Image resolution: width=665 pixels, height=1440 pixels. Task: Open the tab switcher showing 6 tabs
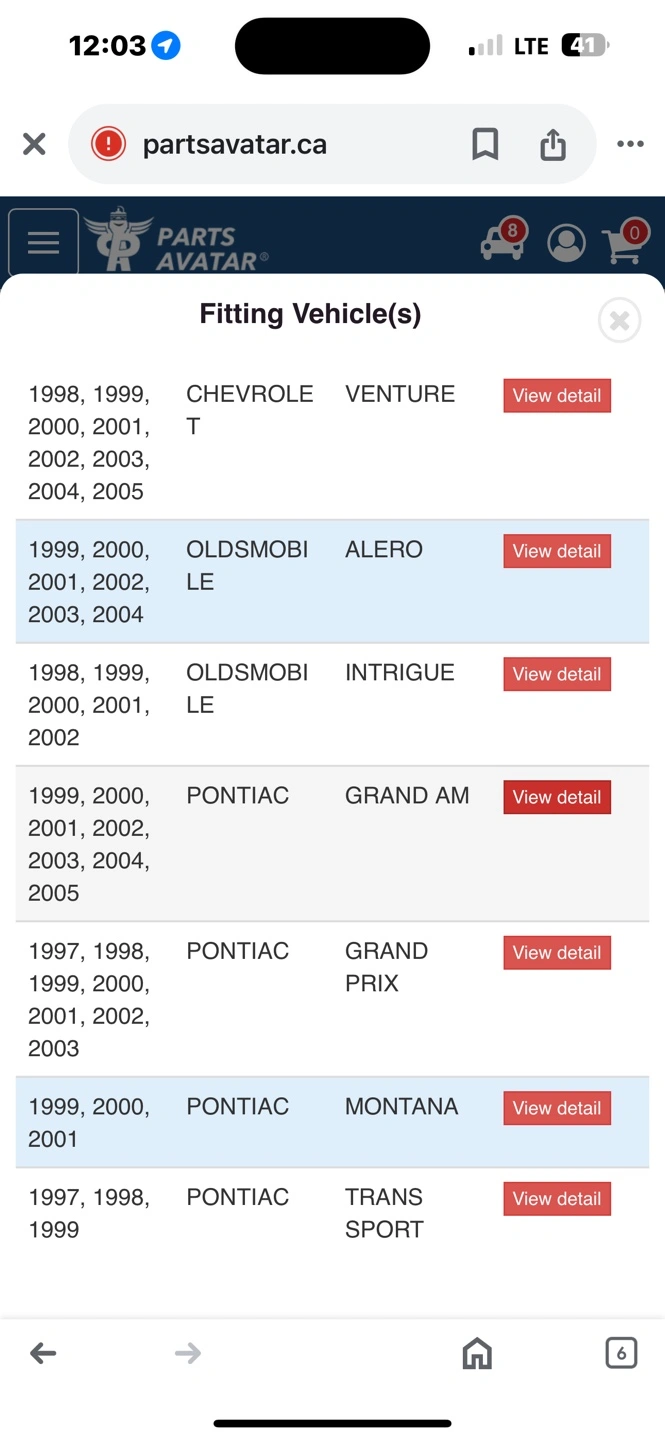point(621,1353)
